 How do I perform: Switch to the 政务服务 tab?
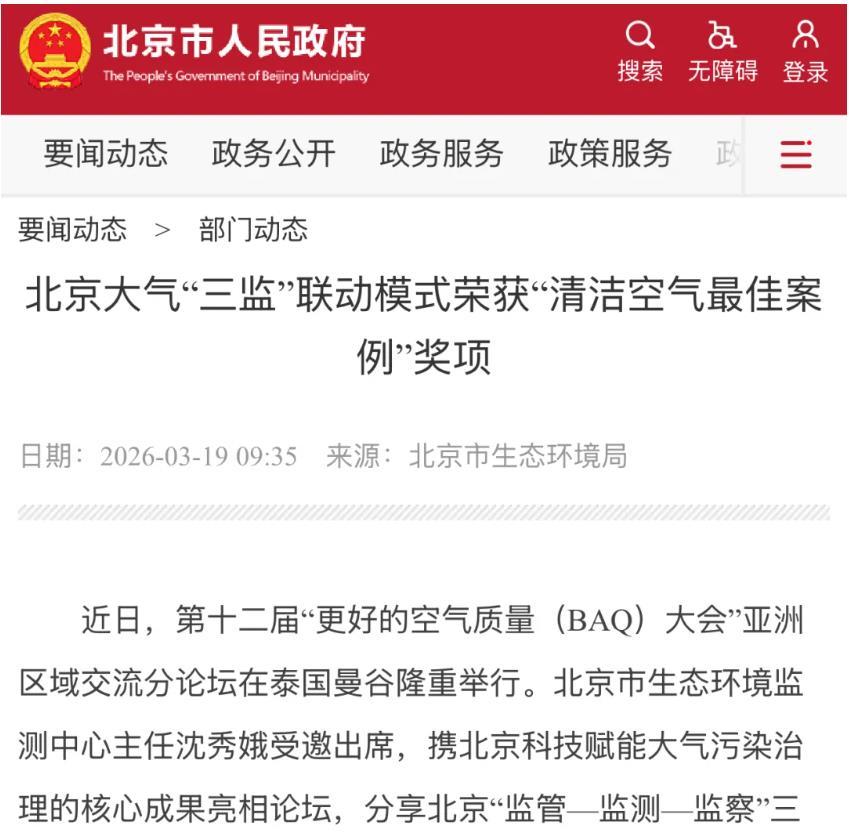(442, 155)
